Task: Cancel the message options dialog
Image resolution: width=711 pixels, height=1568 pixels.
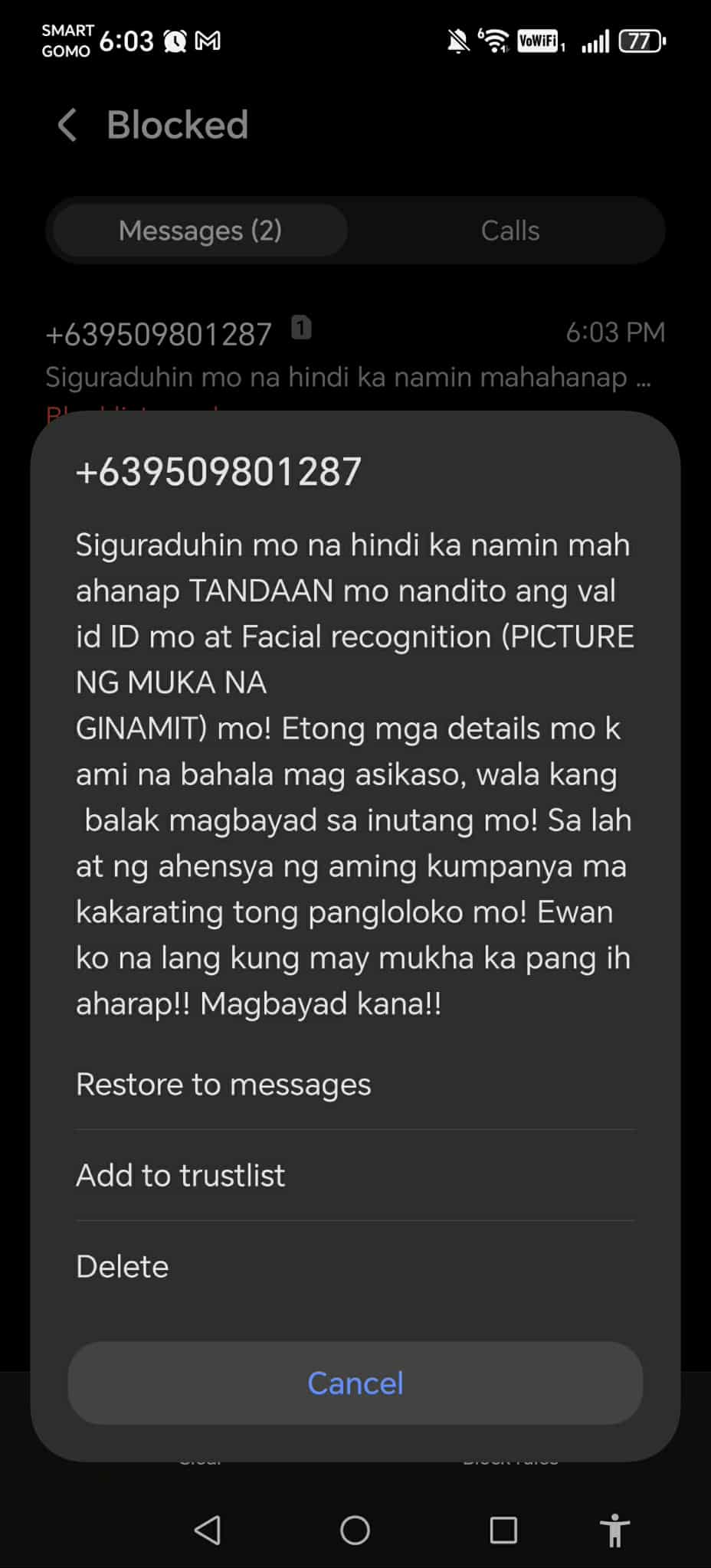Action: click(355, 1383)
